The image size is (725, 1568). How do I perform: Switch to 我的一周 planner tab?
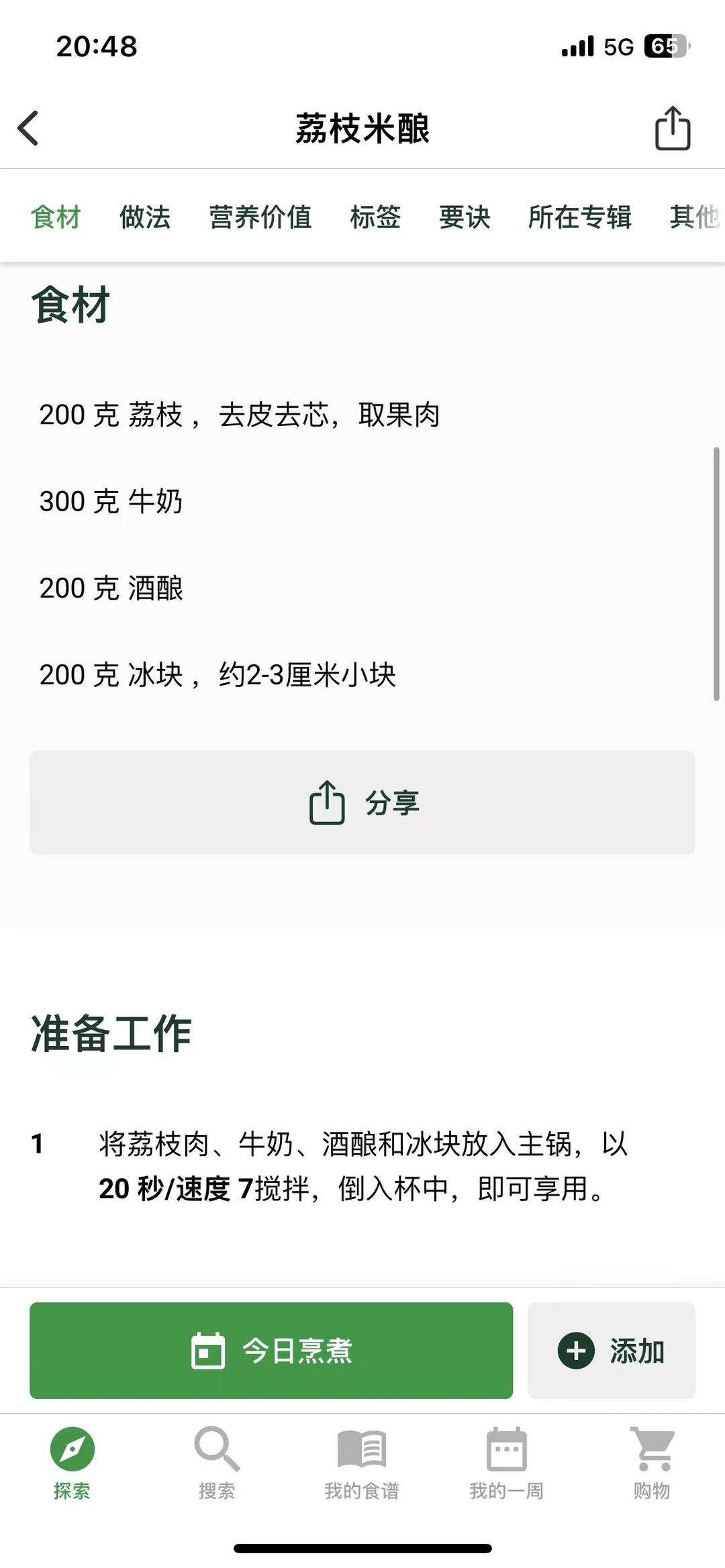(507, 1463)
